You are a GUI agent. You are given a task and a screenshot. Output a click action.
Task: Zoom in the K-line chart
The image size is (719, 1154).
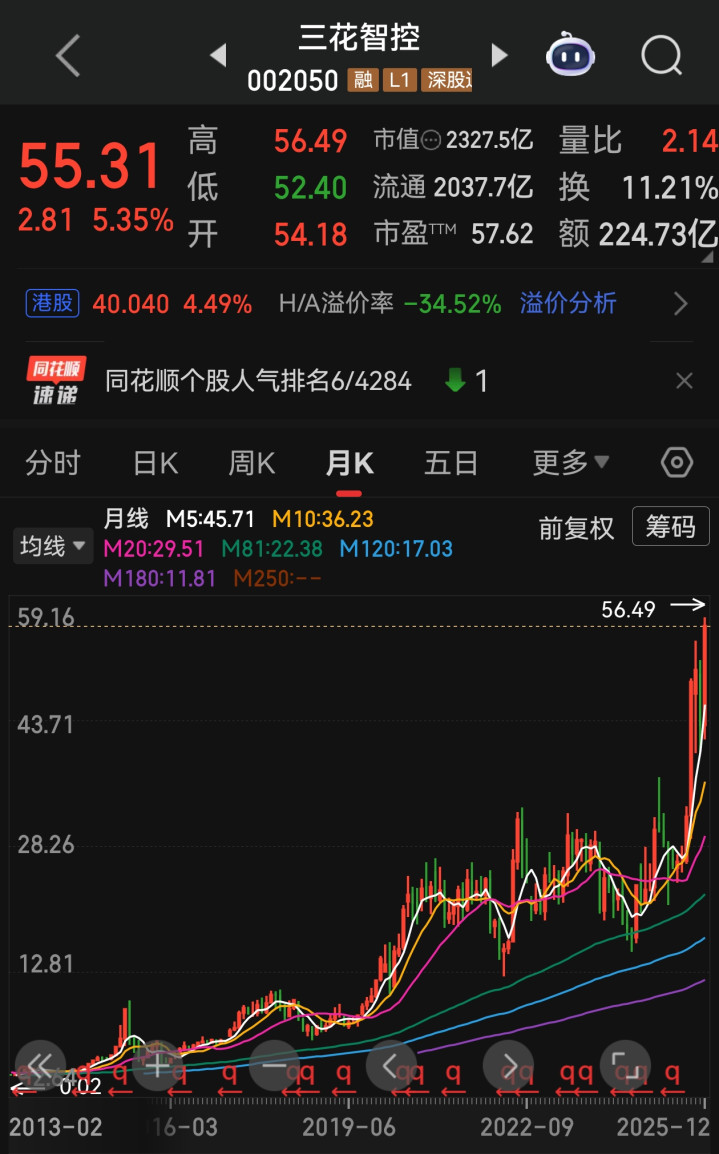[x=158, y=1065]
